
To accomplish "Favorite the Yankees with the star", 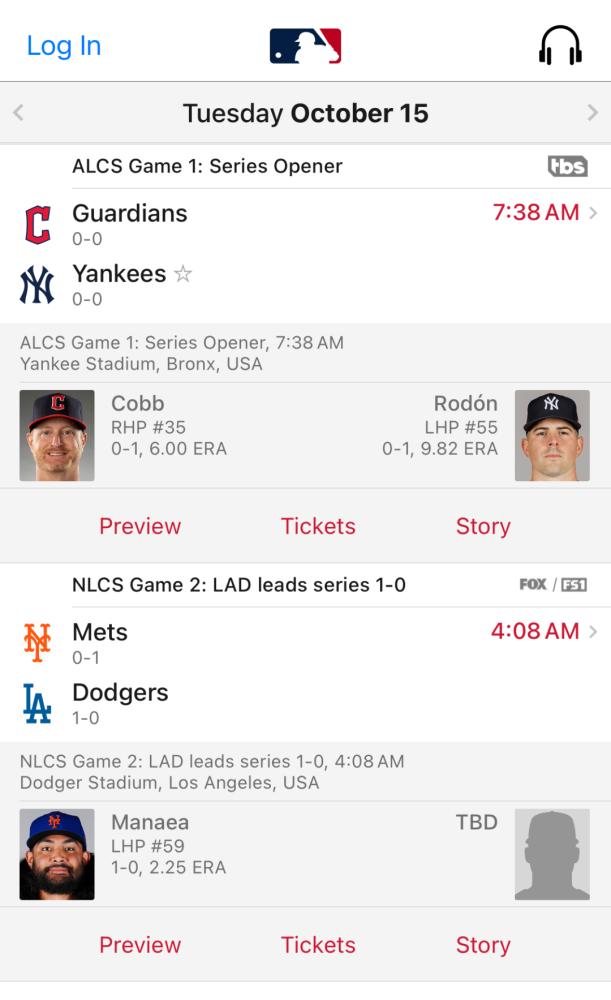I will [183, 274].
